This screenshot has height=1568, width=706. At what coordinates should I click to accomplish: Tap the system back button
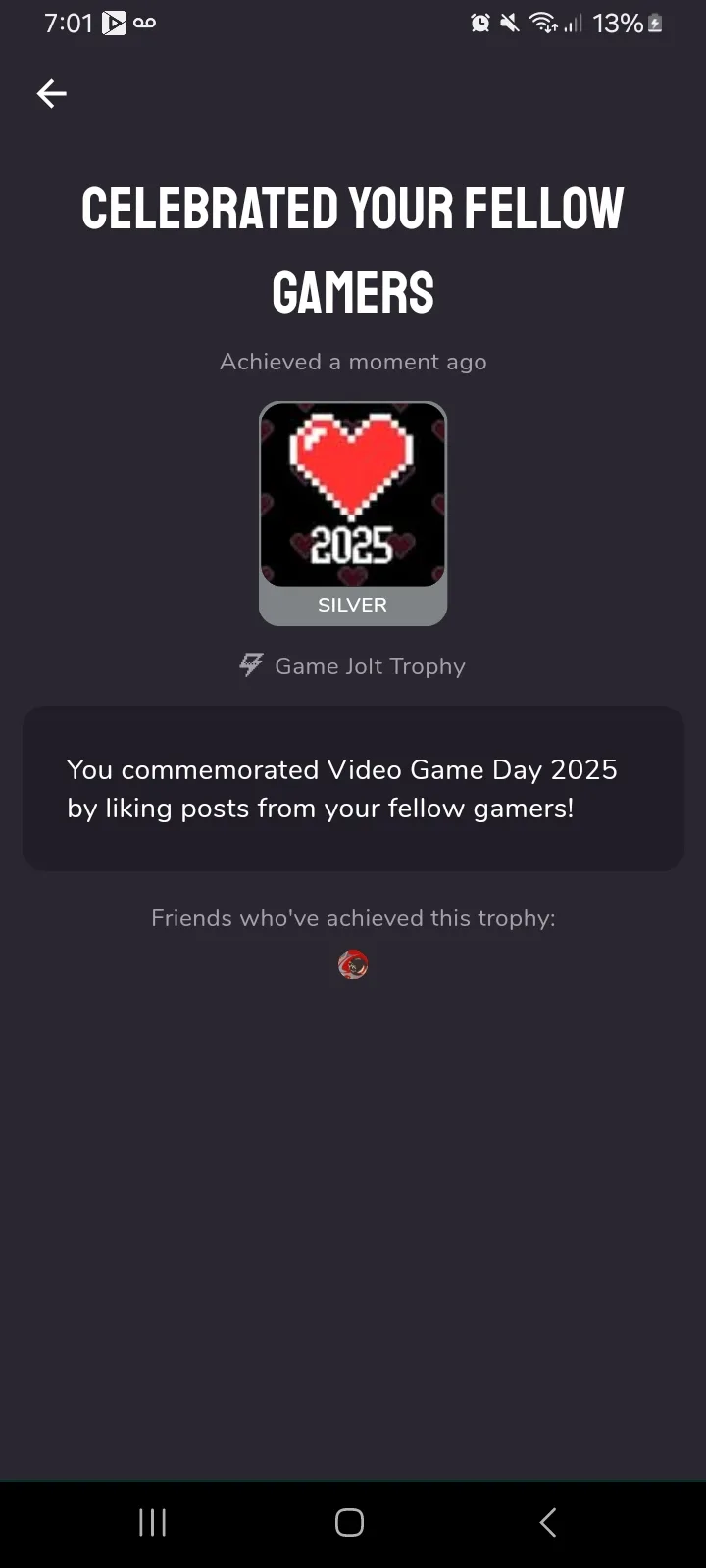548,1522
